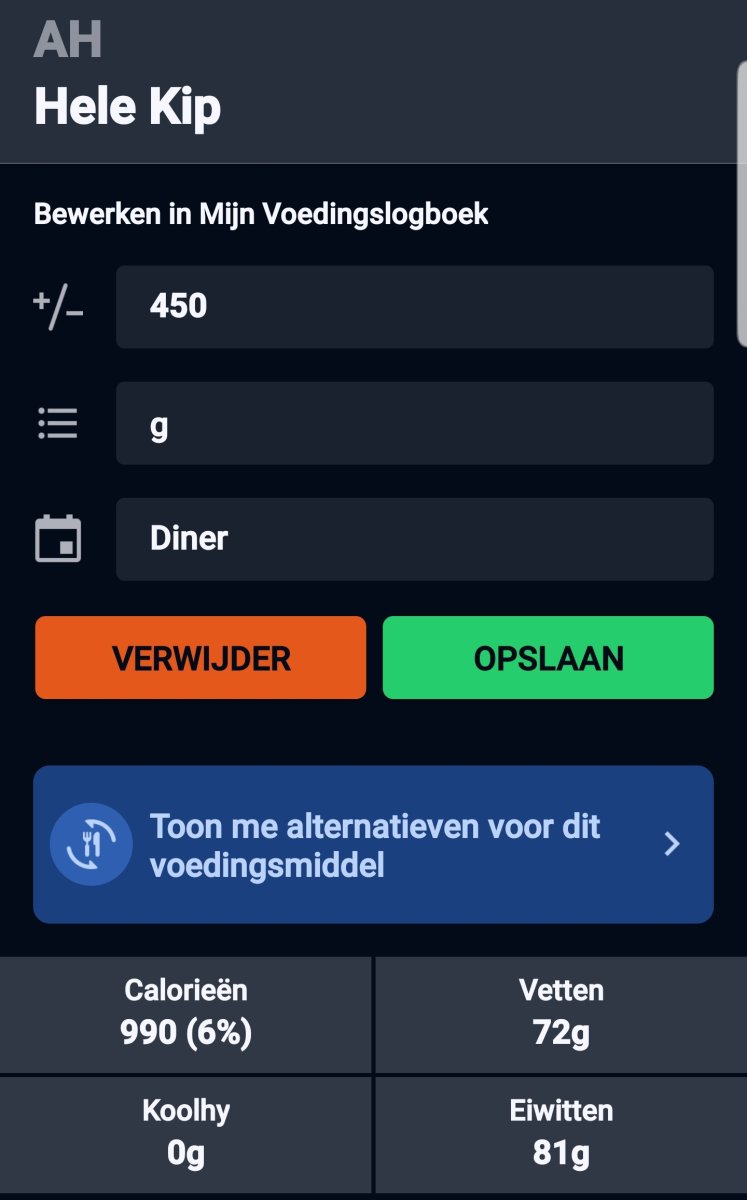Click the Koolhy nutrition tile
This screenshot has height=1200, width=747.
pos(186,1133)
